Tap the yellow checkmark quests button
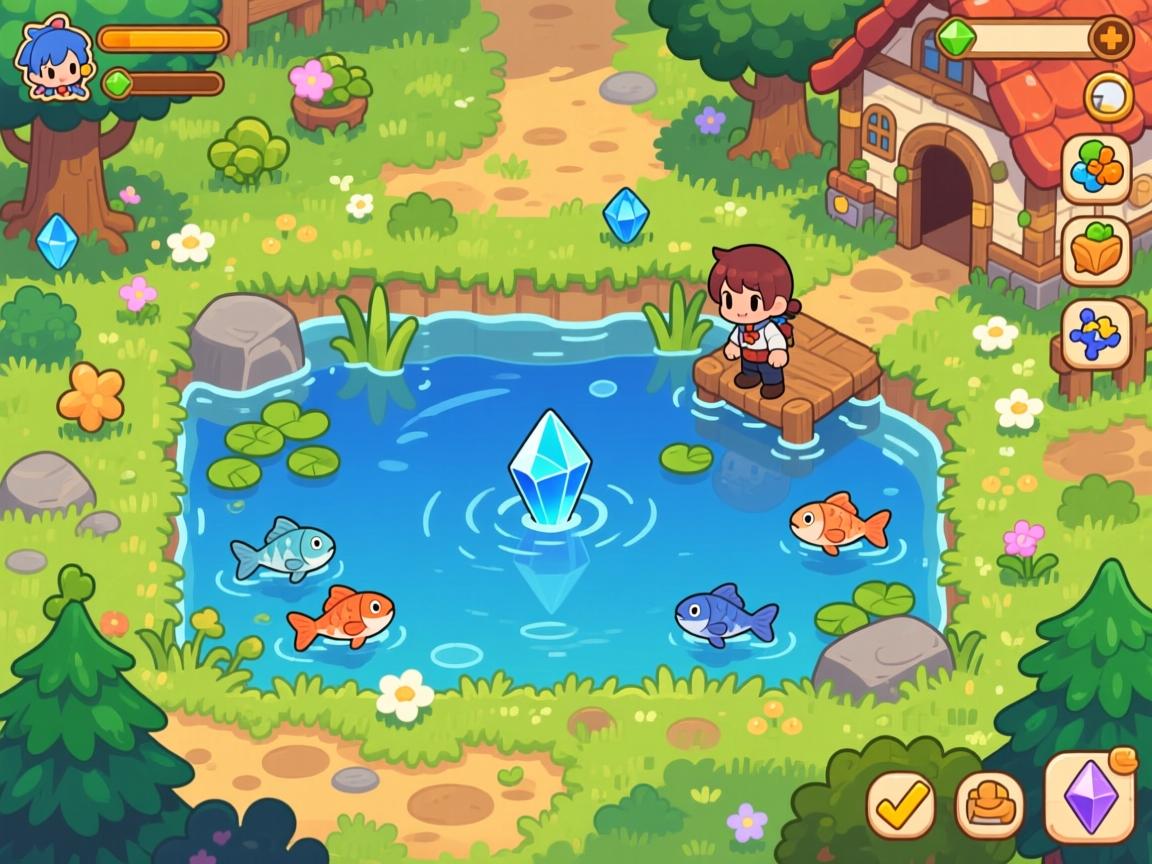The image size is (1152, 864). pyautogui.click(x=900, y=804)
